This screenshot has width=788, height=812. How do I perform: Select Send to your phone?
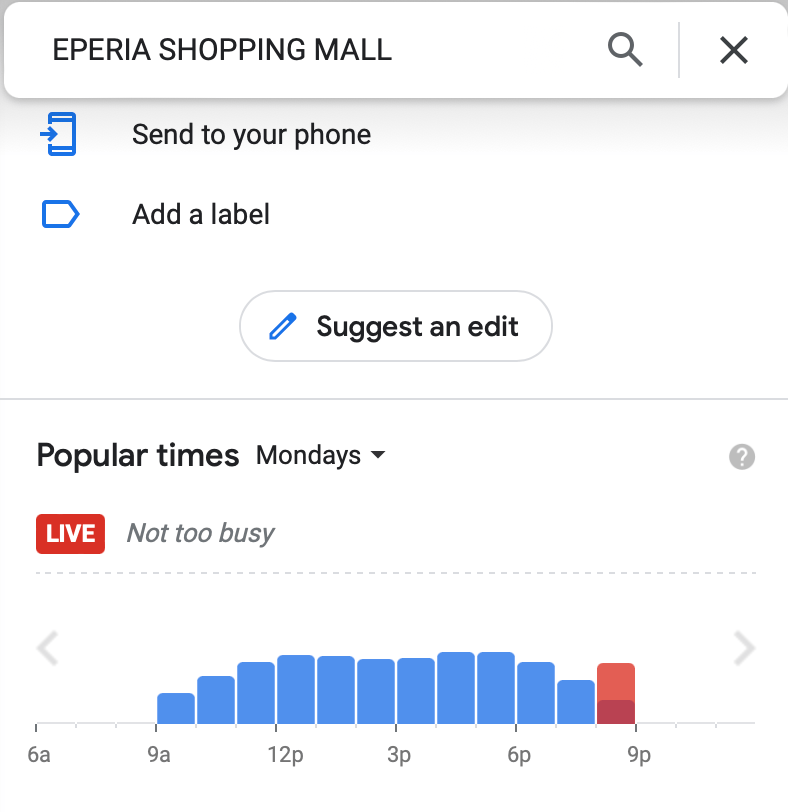point(250,134)
